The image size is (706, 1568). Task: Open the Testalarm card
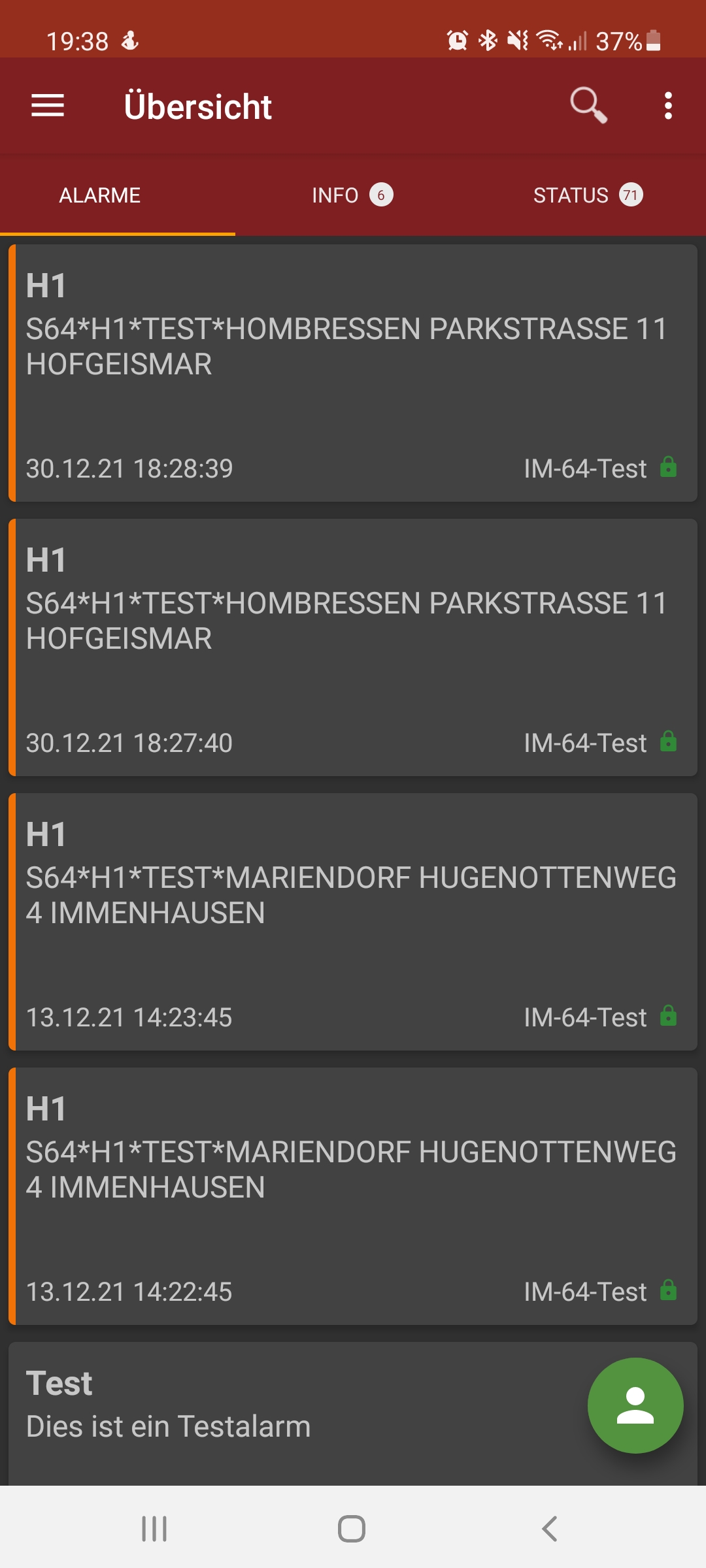point(294,1414)
